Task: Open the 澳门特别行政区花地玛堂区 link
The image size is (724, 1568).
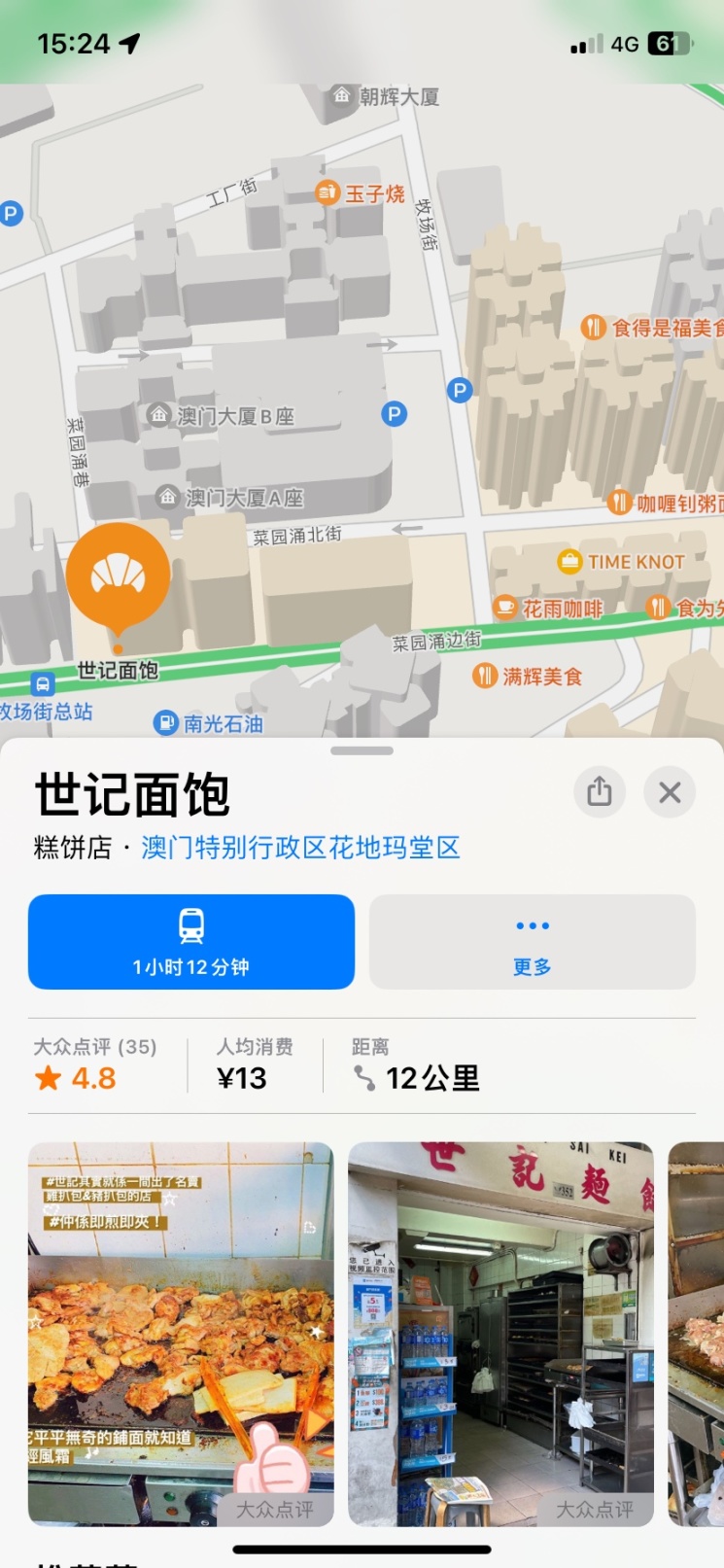Action: [x=300, y=848]
